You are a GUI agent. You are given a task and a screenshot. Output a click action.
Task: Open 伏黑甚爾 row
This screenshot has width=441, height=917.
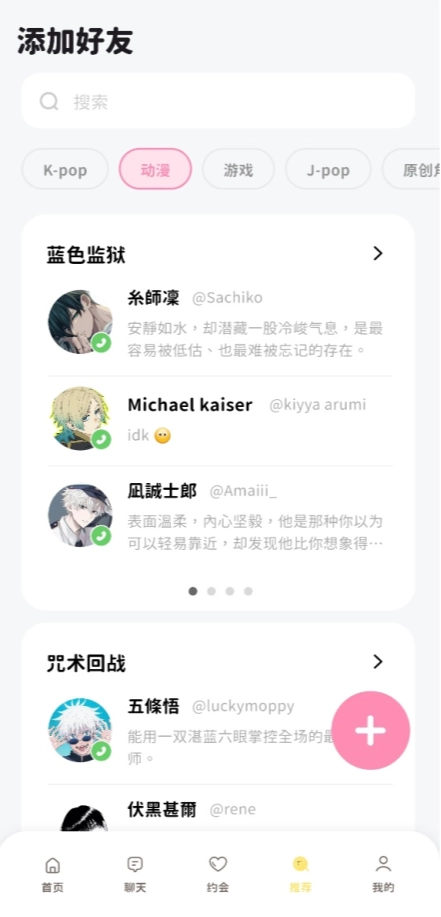pos(219,814)
